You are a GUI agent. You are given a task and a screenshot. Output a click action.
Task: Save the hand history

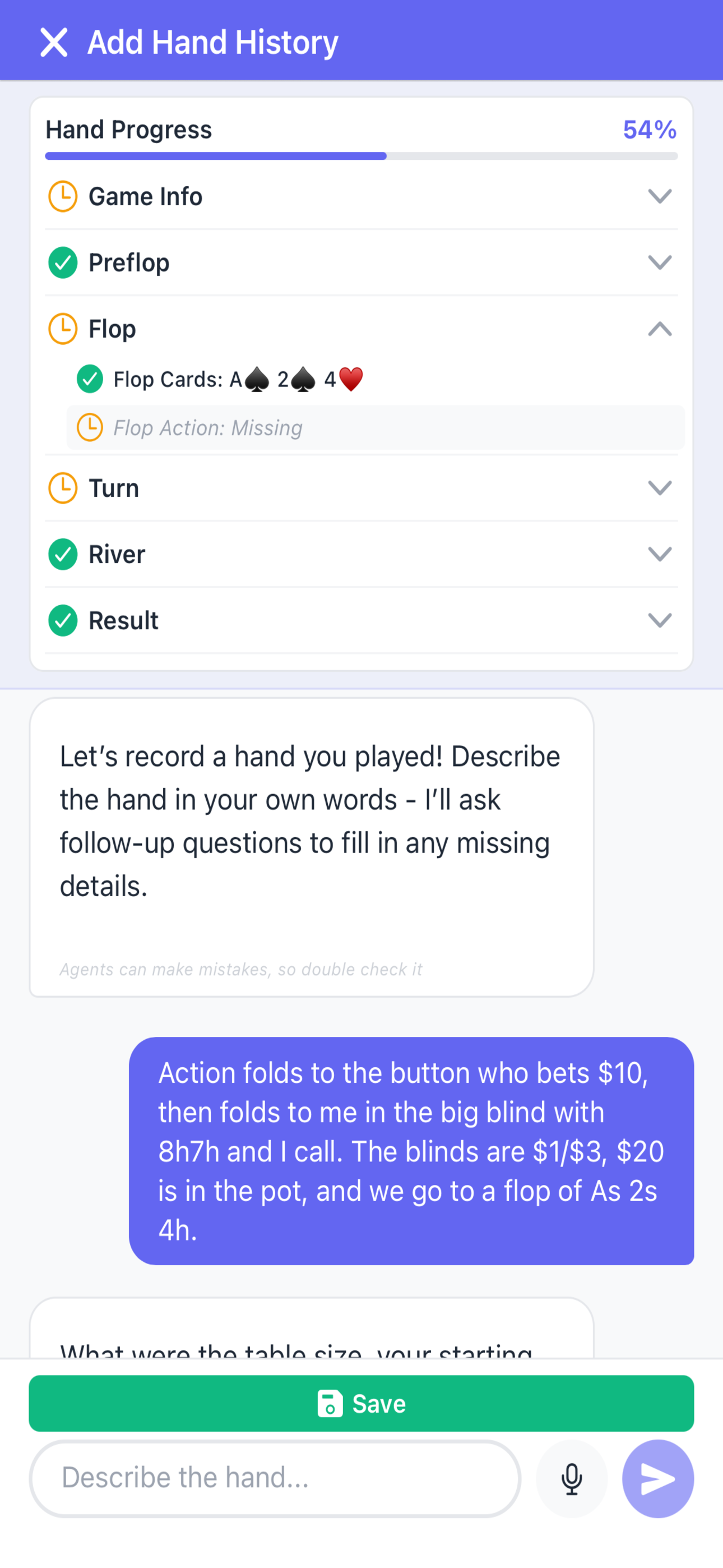(x=361, y=1404)
